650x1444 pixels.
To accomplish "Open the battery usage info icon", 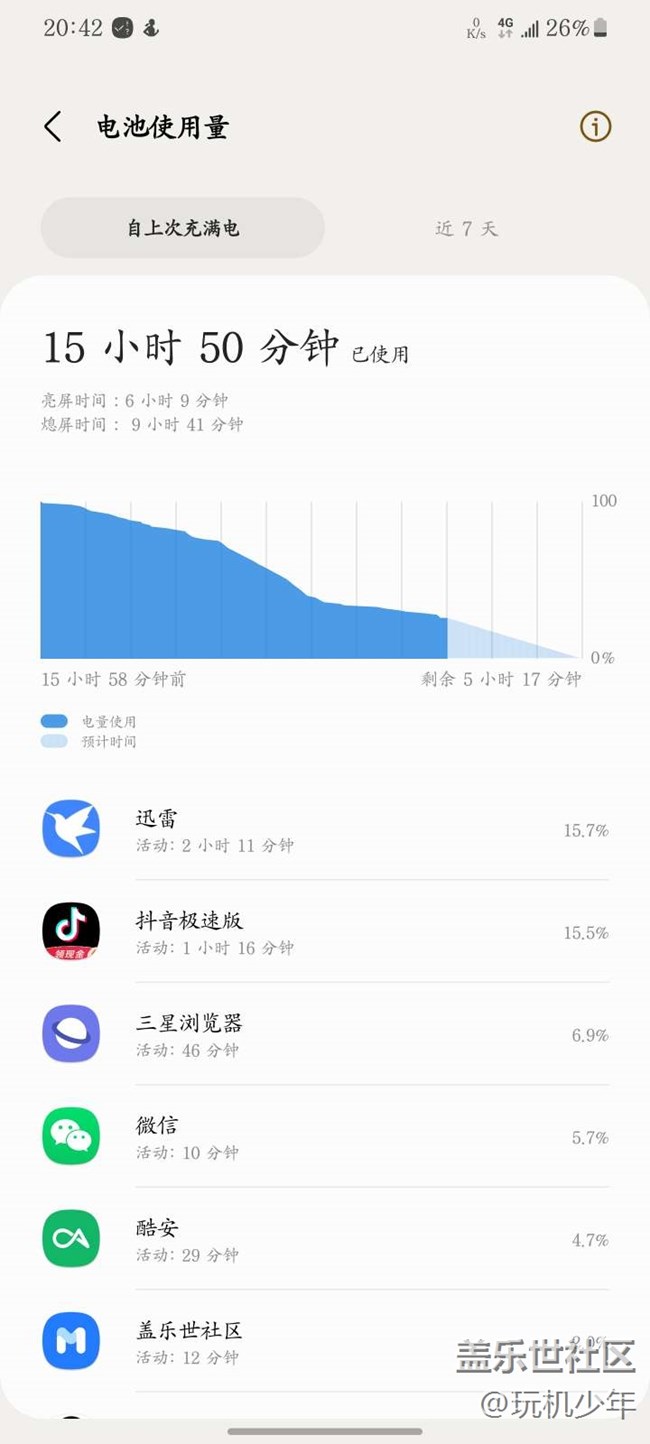I will click(596, 127).
